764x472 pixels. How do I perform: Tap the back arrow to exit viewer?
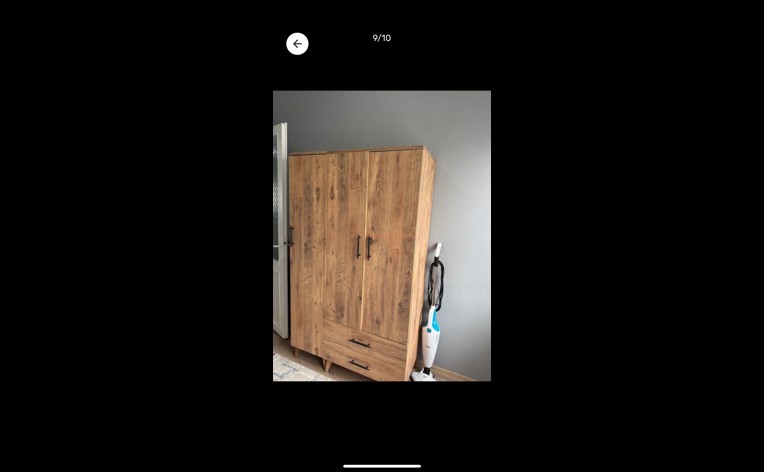pos(297,44)
